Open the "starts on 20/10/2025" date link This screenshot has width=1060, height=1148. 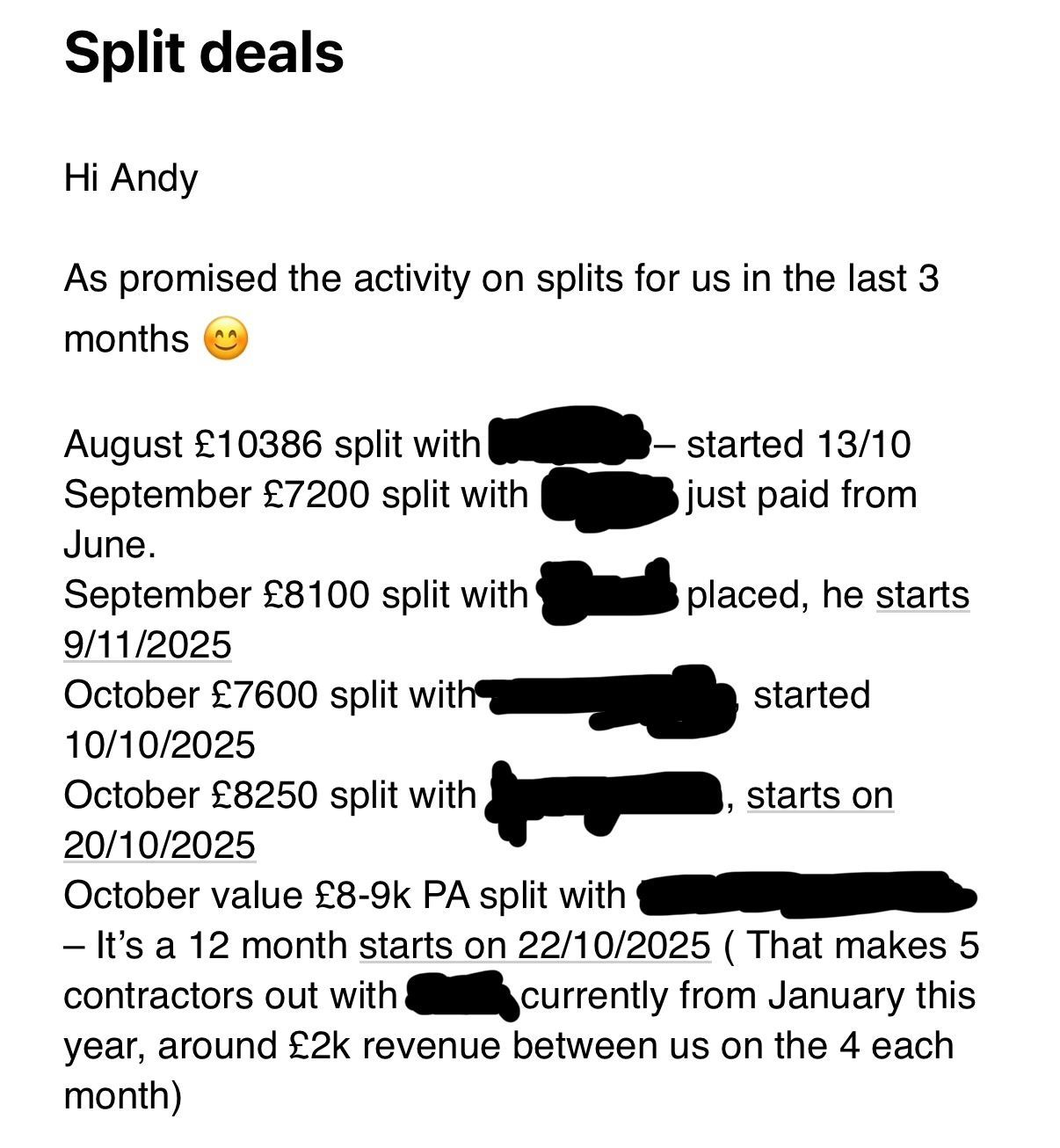point(159,846)
